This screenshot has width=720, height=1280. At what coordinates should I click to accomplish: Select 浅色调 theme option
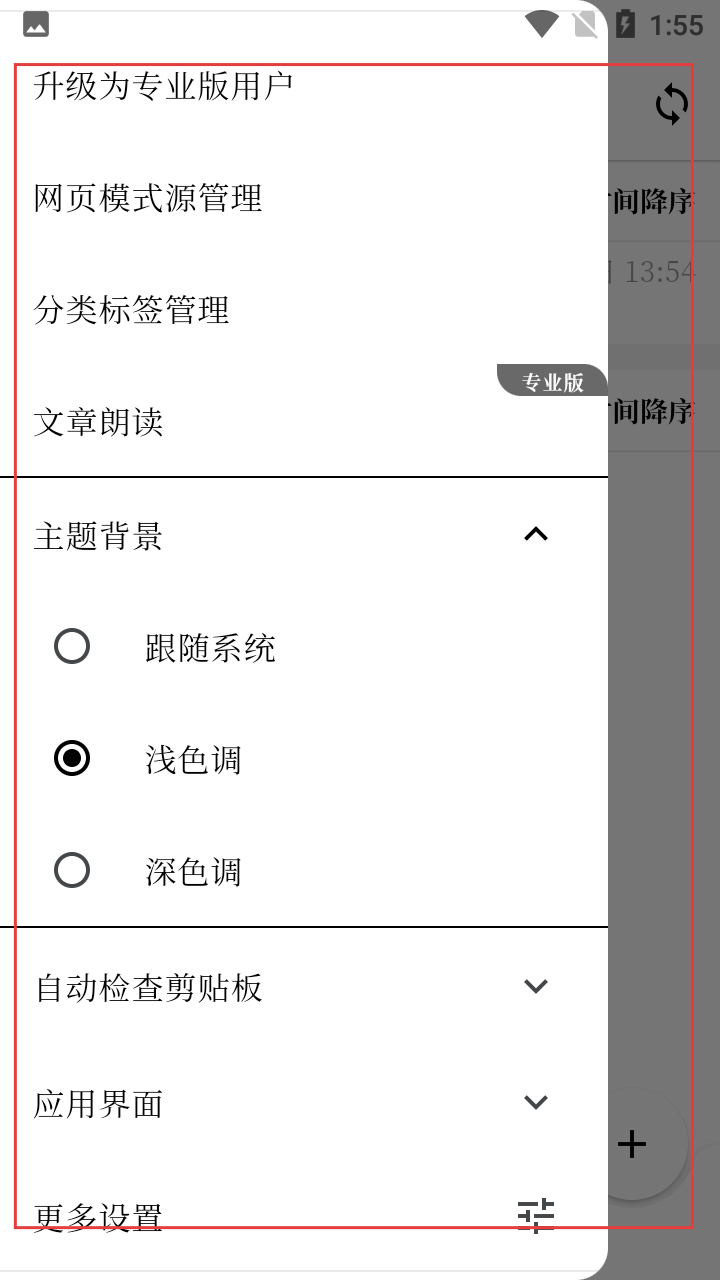pyautogui.click(x=72, y=759)
